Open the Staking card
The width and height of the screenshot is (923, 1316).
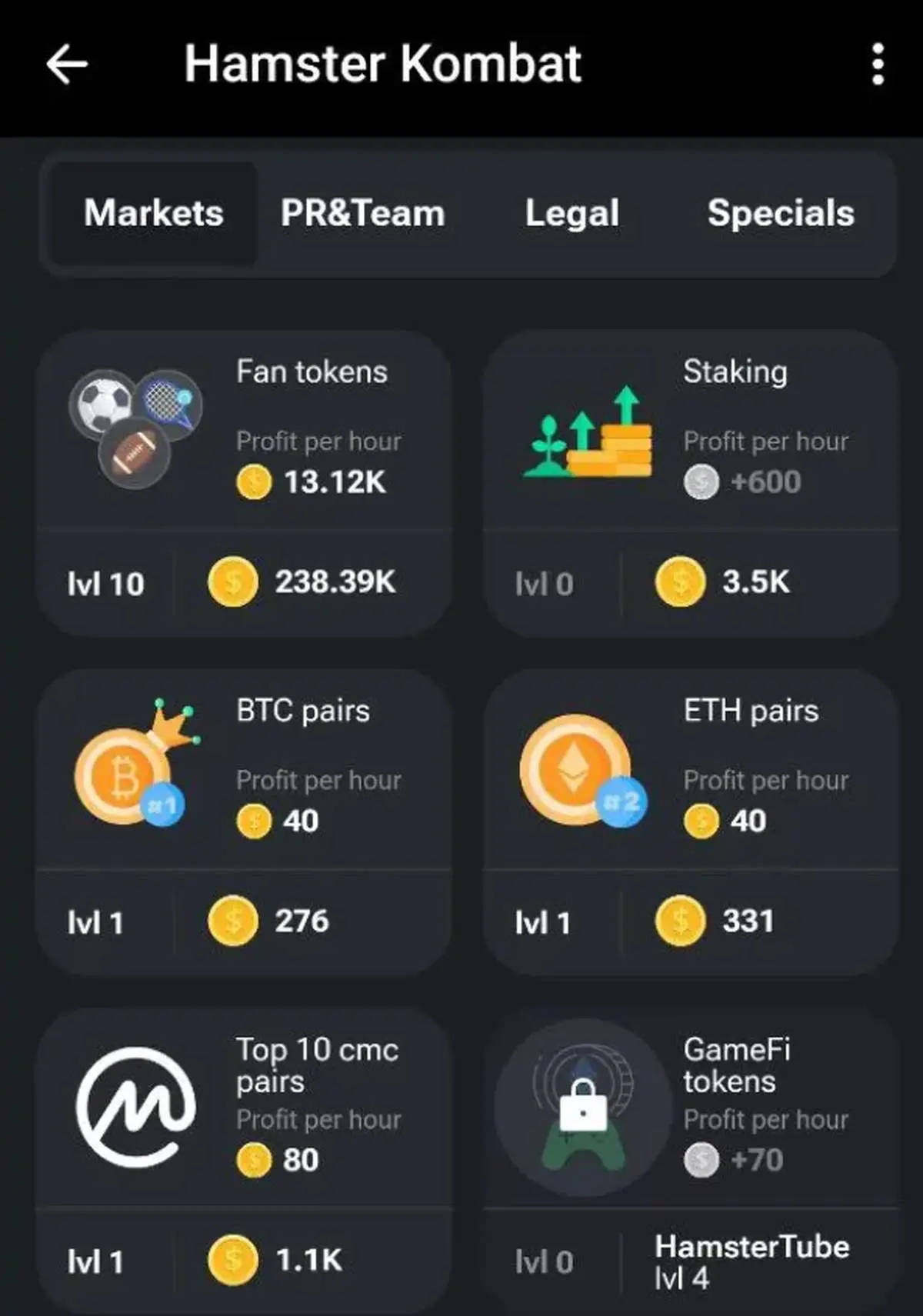690,483
